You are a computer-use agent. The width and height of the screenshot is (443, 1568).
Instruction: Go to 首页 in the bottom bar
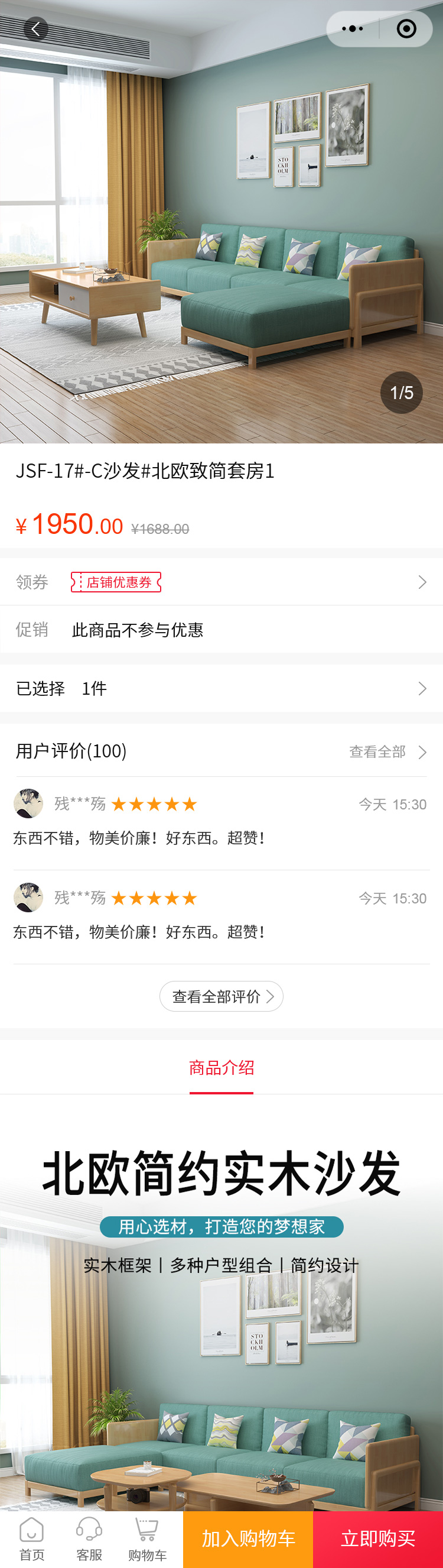click(x=31, y=1539)
